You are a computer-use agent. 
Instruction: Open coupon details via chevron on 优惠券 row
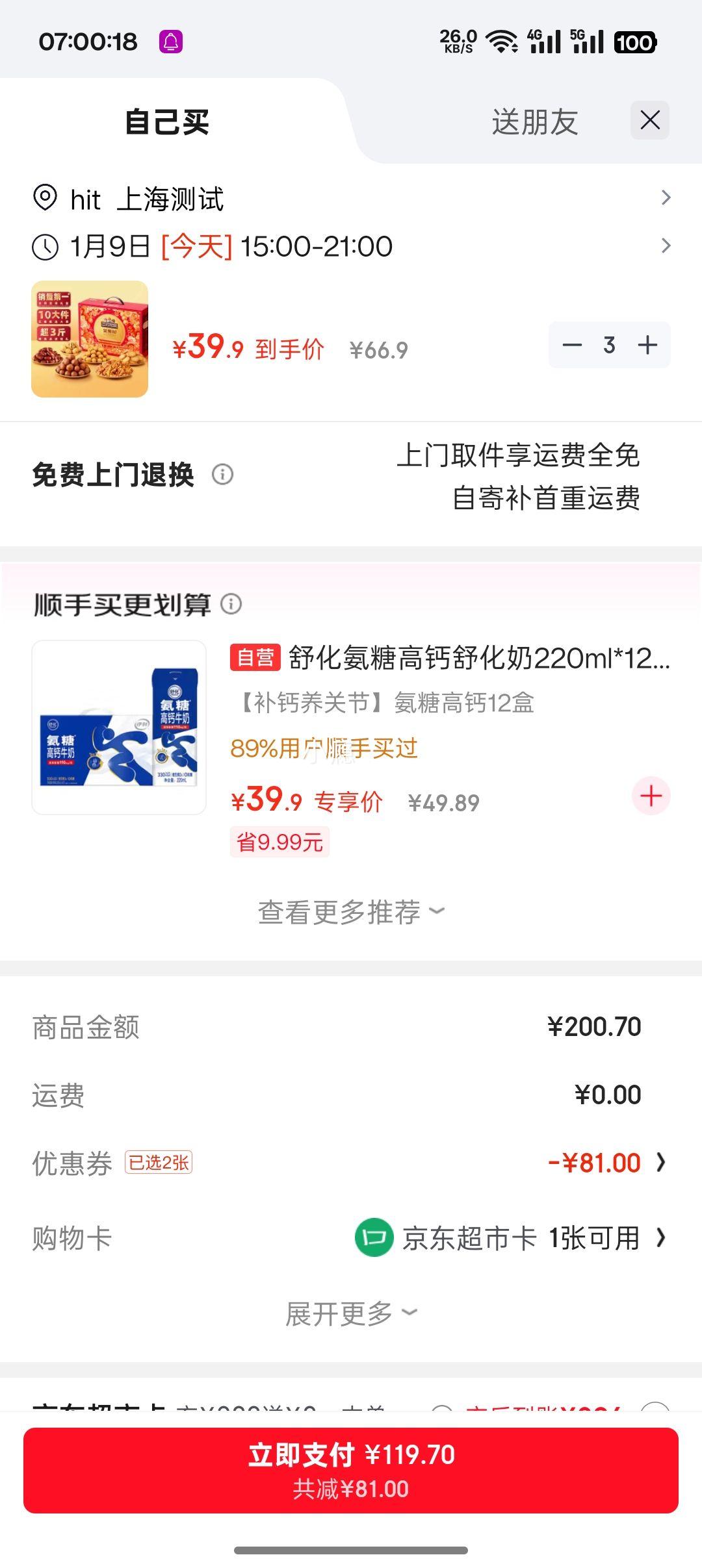pyautogui.click(x=662, y=1162)
